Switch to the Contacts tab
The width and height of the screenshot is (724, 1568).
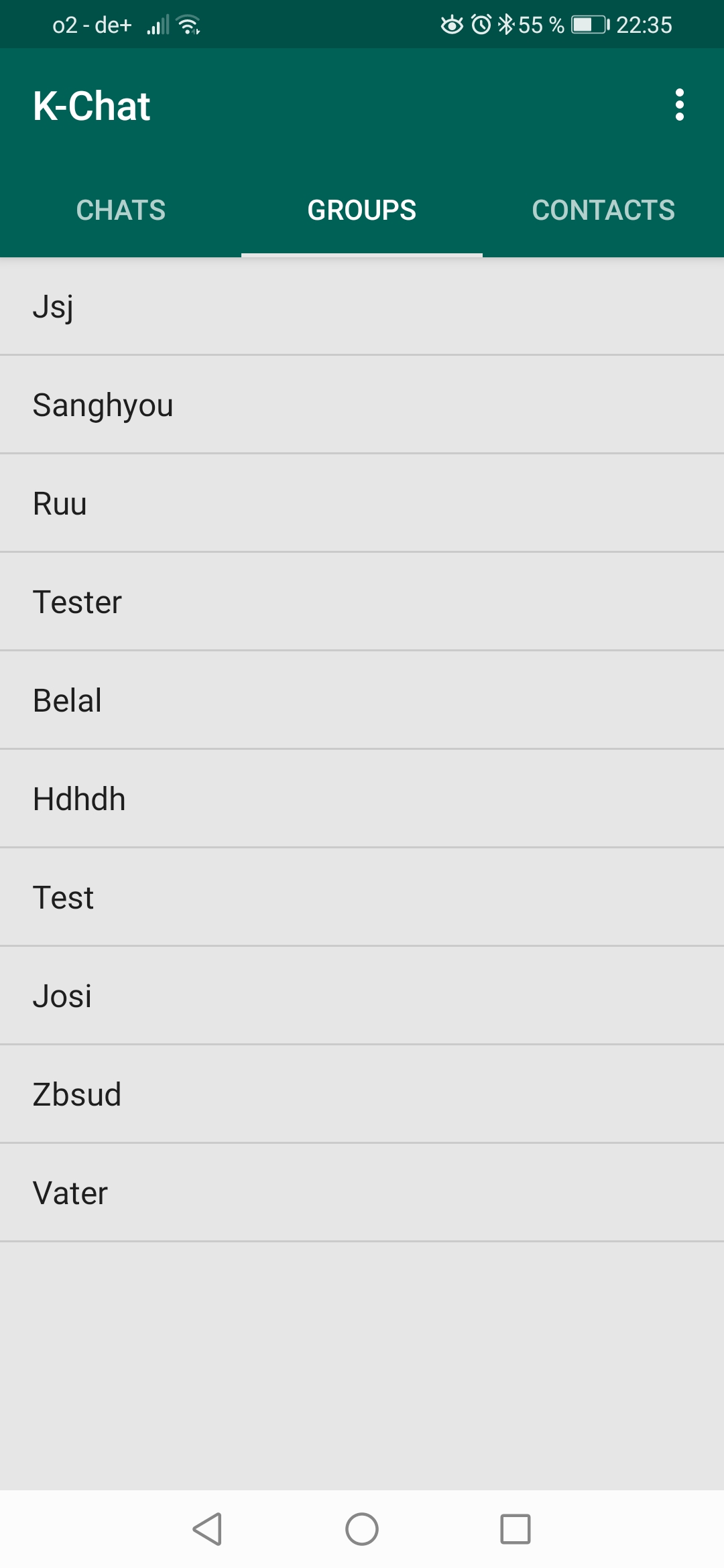click(603, 210)
